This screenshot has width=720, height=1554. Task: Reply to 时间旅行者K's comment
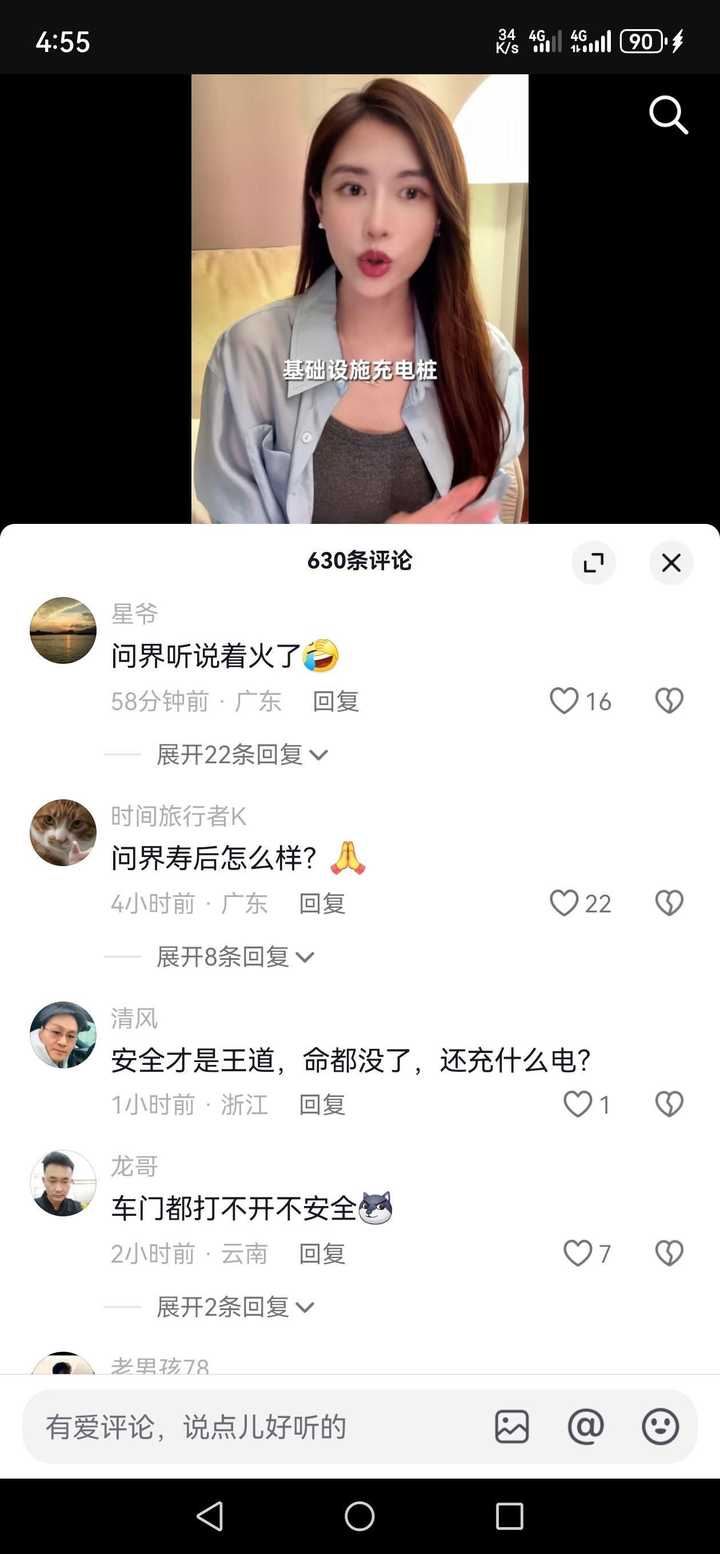(322, 904)
